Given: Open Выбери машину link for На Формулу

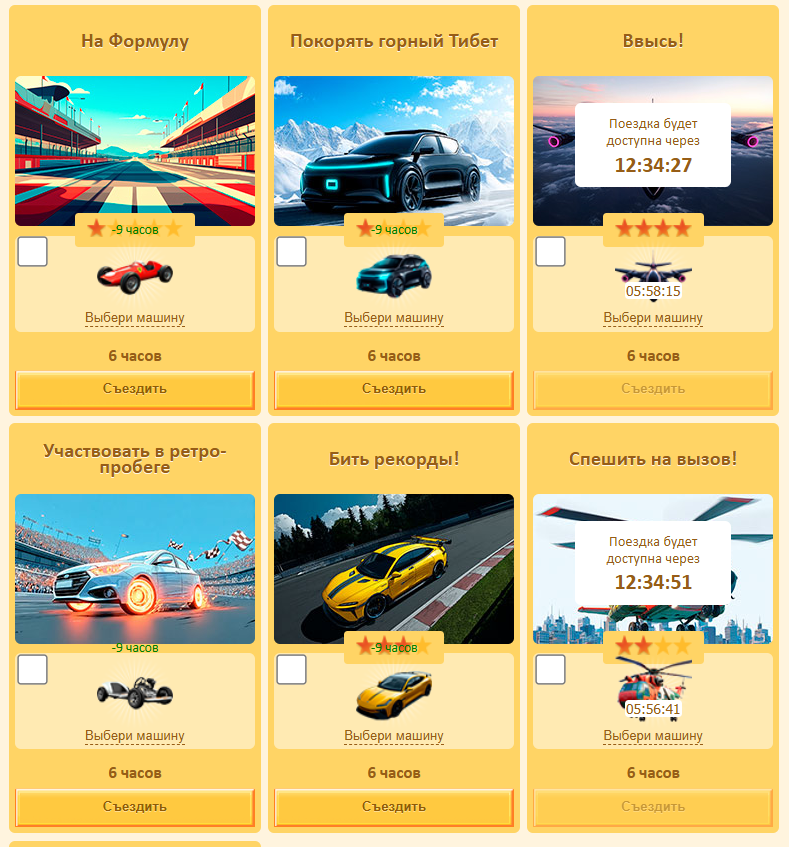Looking at the screenshot, I should (x=135, y=318).
